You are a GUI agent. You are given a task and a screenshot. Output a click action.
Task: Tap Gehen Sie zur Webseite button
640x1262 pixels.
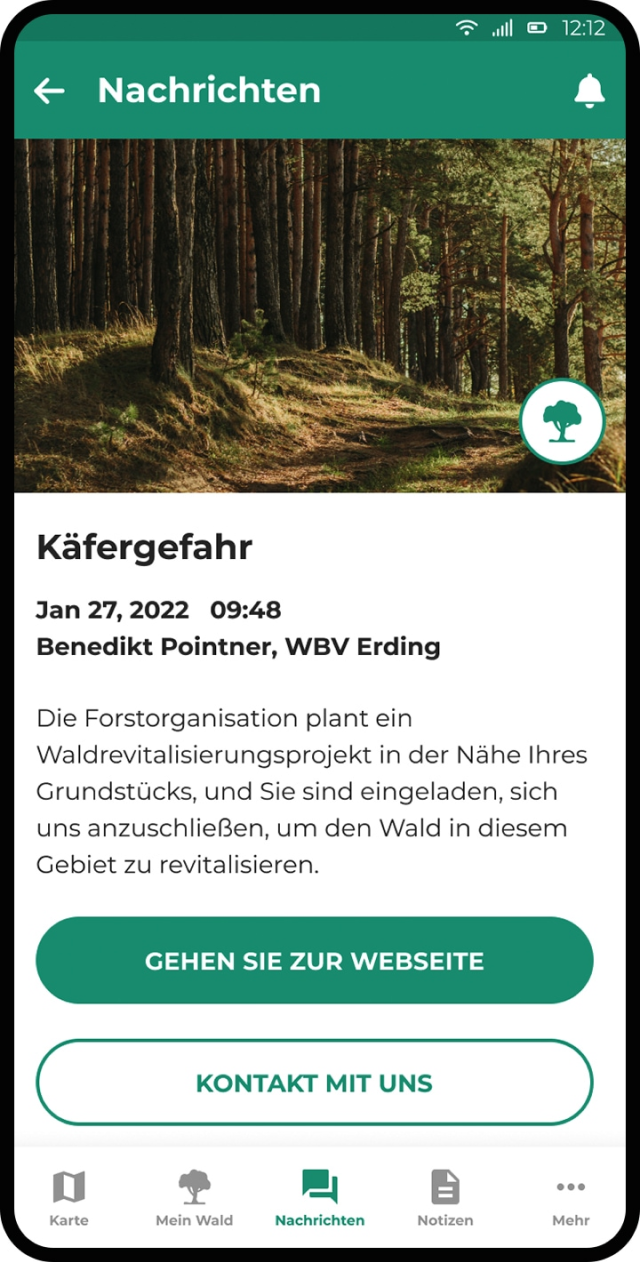(315, 961)
